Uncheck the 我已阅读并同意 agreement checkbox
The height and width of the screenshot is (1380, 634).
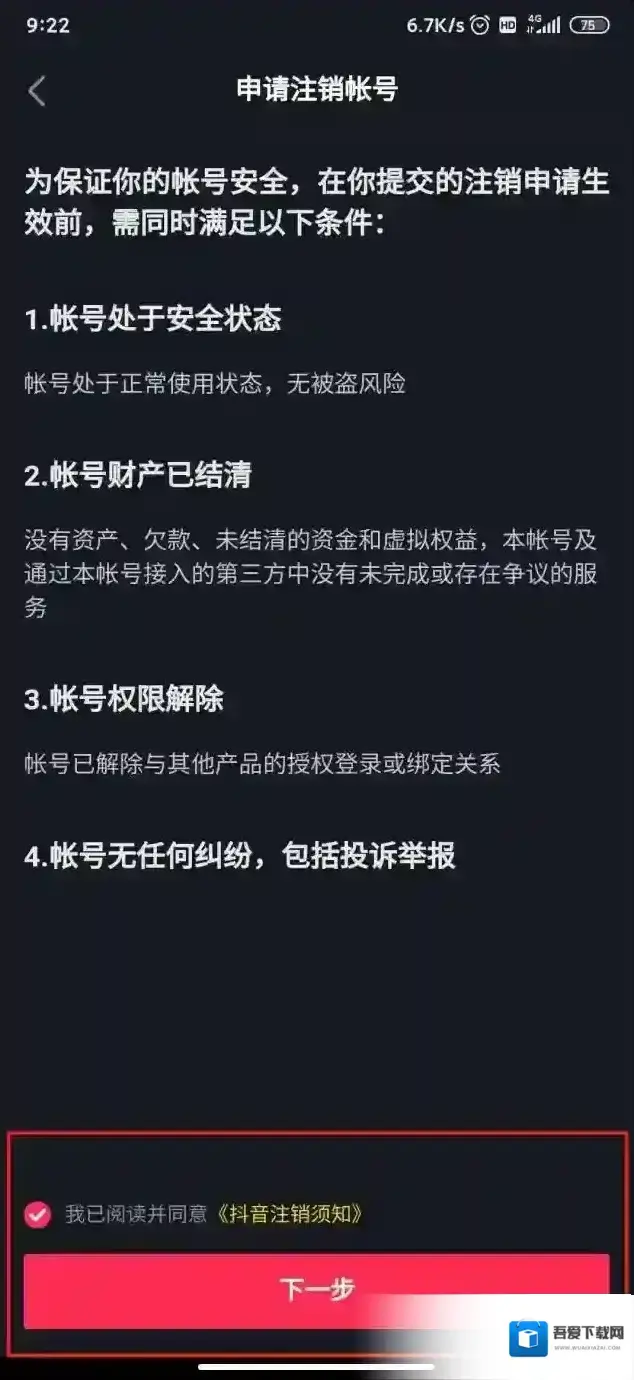click(x=38, y=1214)
